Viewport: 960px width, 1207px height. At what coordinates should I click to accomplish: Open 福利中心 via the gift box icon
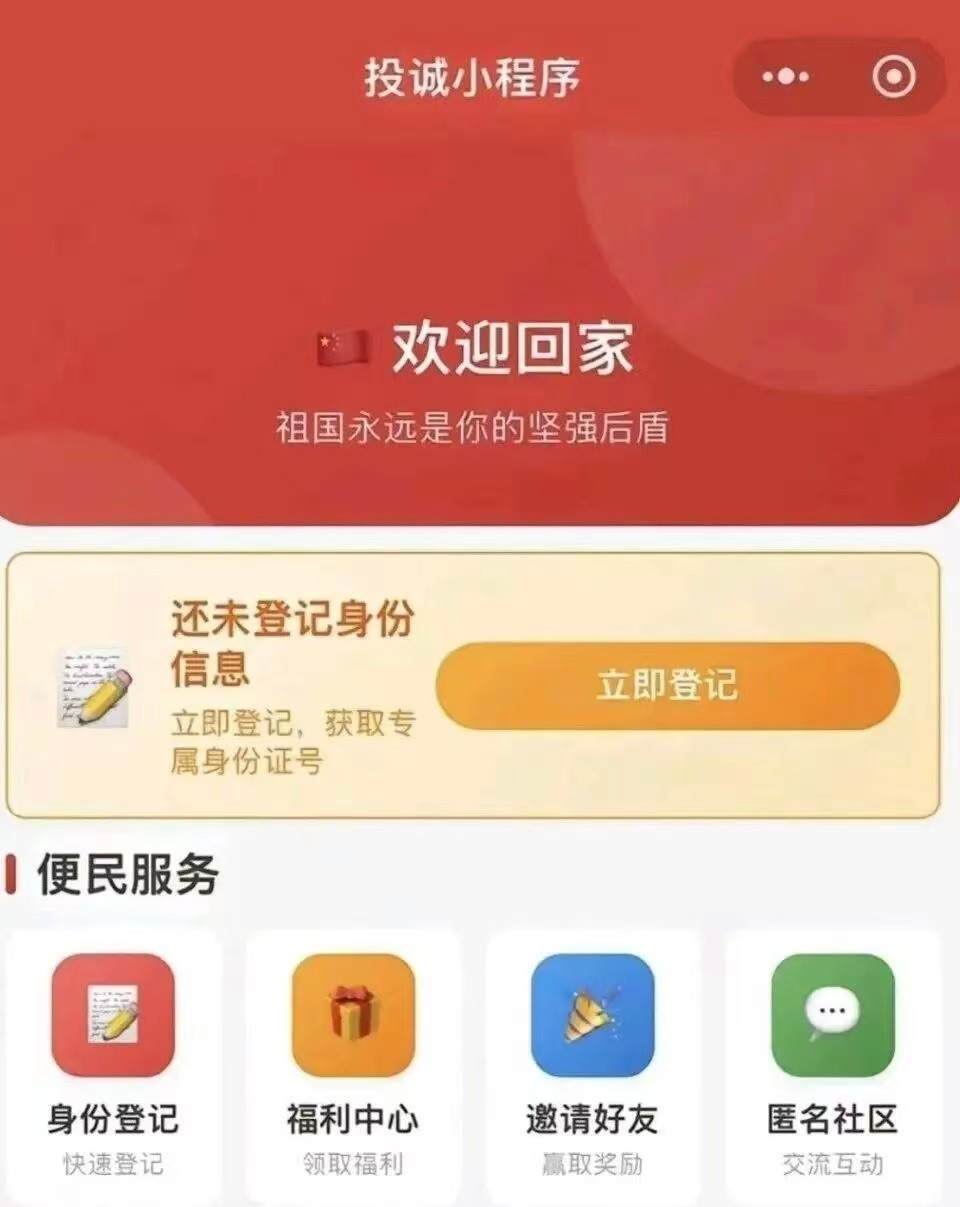[350, 1017]
